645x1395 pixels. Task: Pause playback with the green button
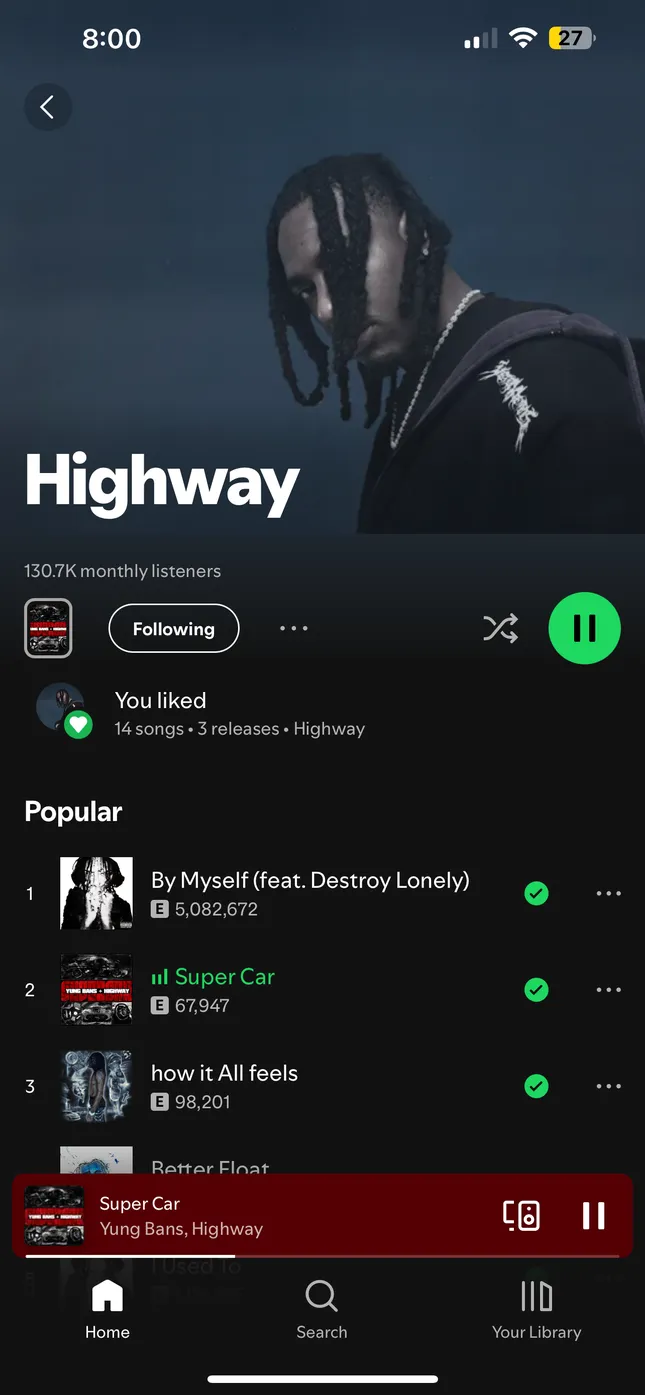tap(584, 628)
